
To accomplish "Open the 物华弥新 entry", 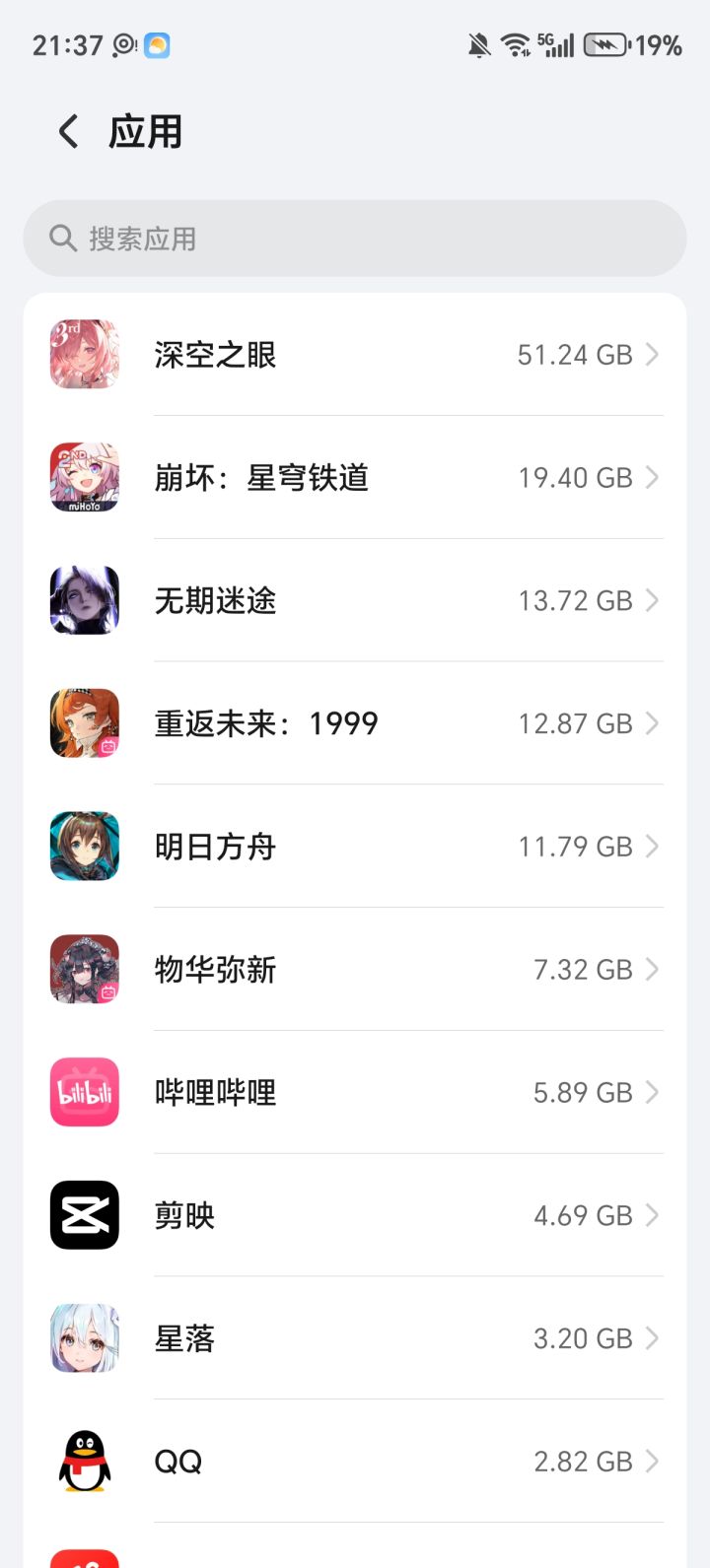I will point(355,970).
